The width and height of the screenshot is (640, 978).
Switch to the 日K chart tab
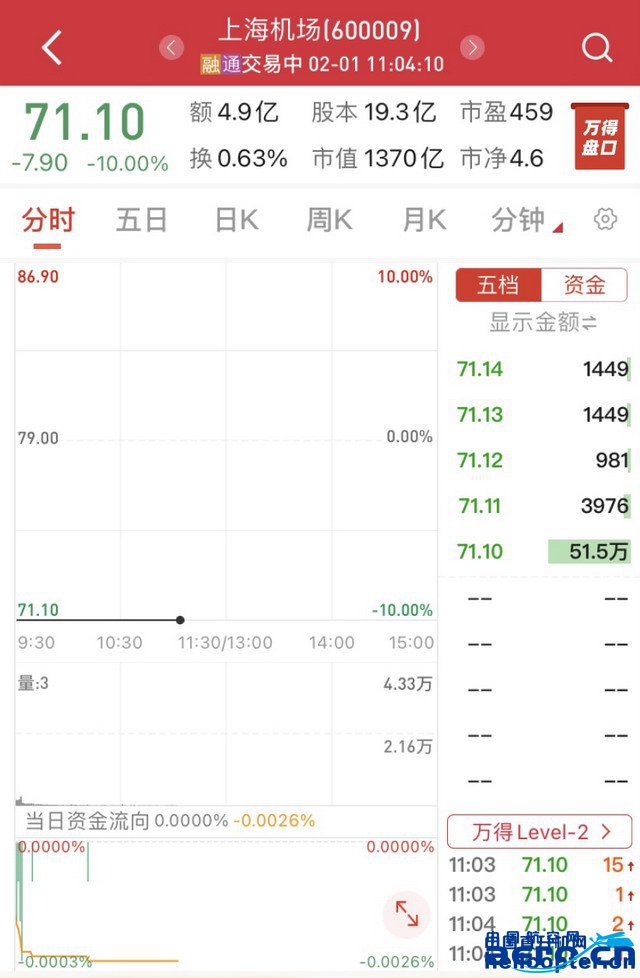coord(236,220)
